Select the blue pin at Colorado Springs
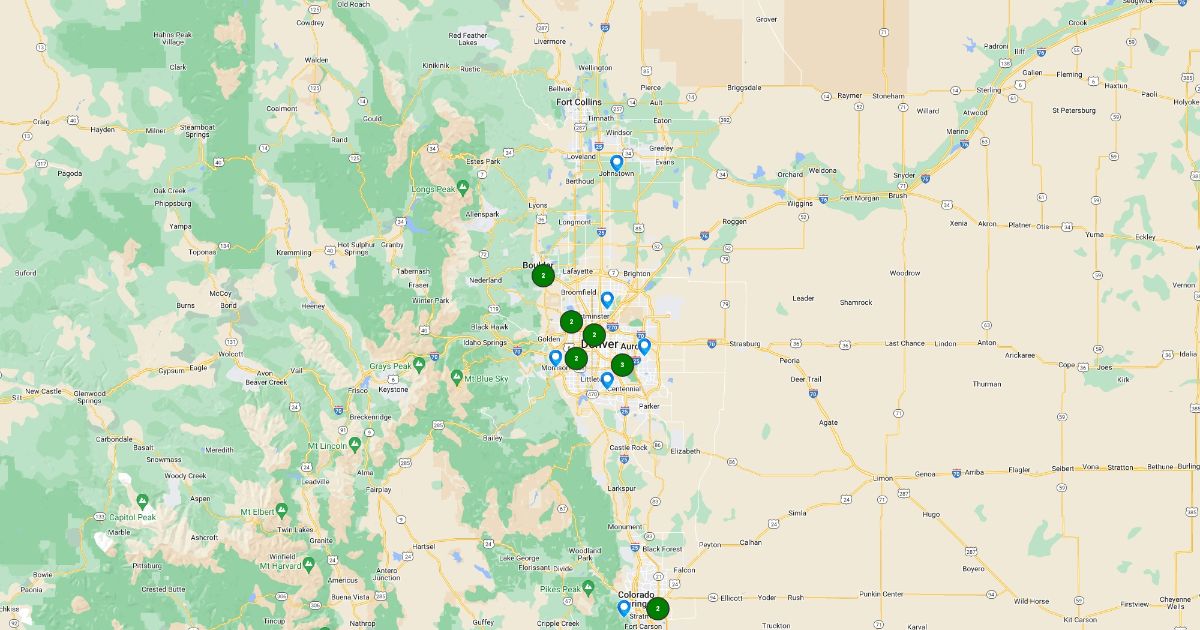Image resolution: width=1200 pixels, height=630 pixels. pos(624,607)
